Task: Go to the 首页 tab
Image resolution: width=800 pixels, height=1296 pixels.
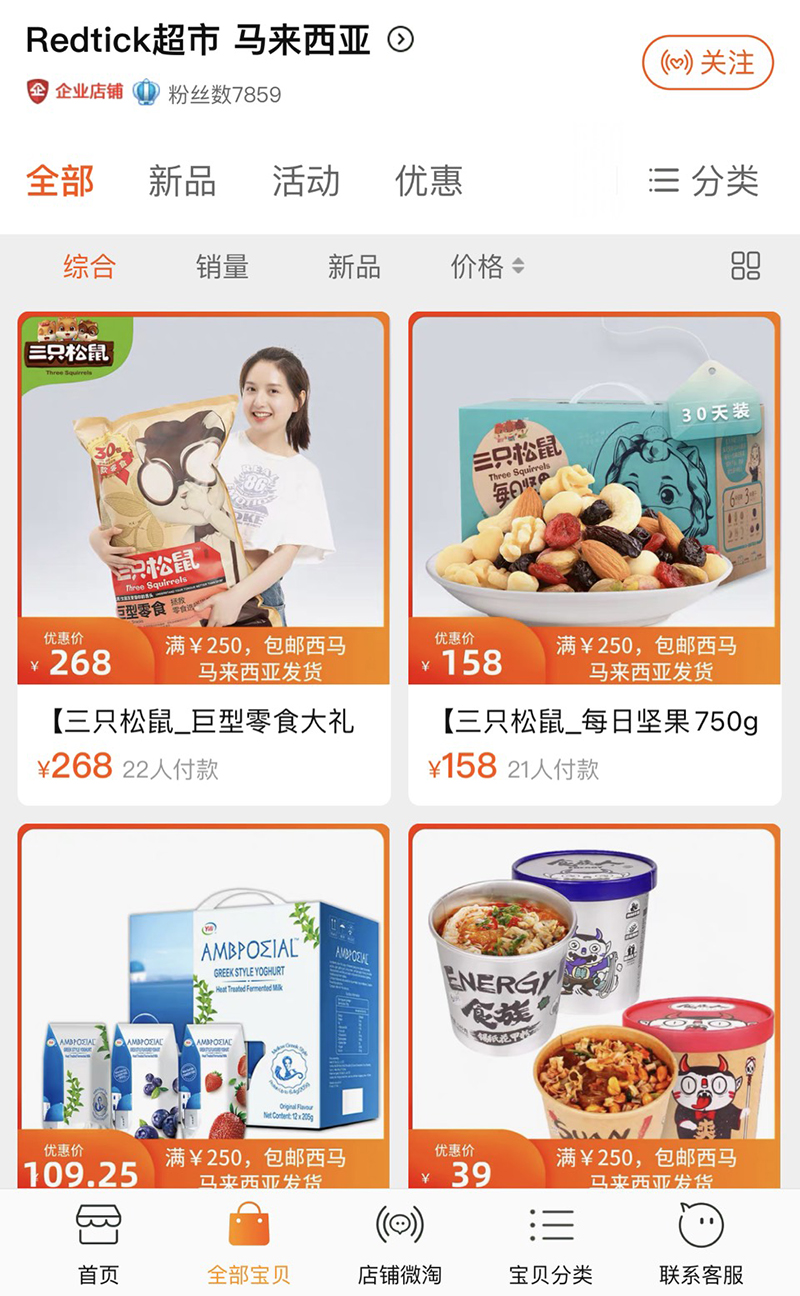Action: pos(98,1244)
